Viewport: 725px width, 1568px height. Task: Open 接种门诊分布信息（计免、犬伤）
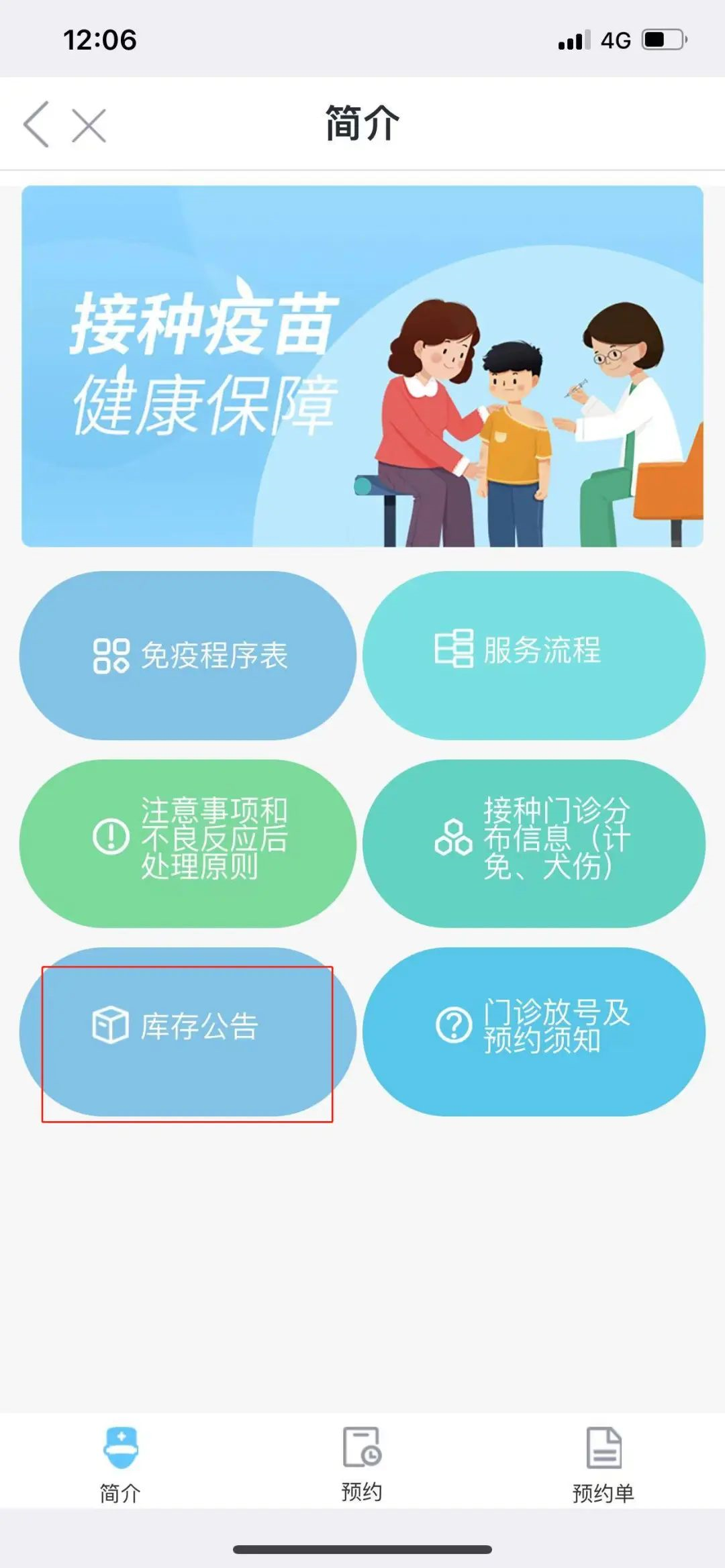click(534, 843)
